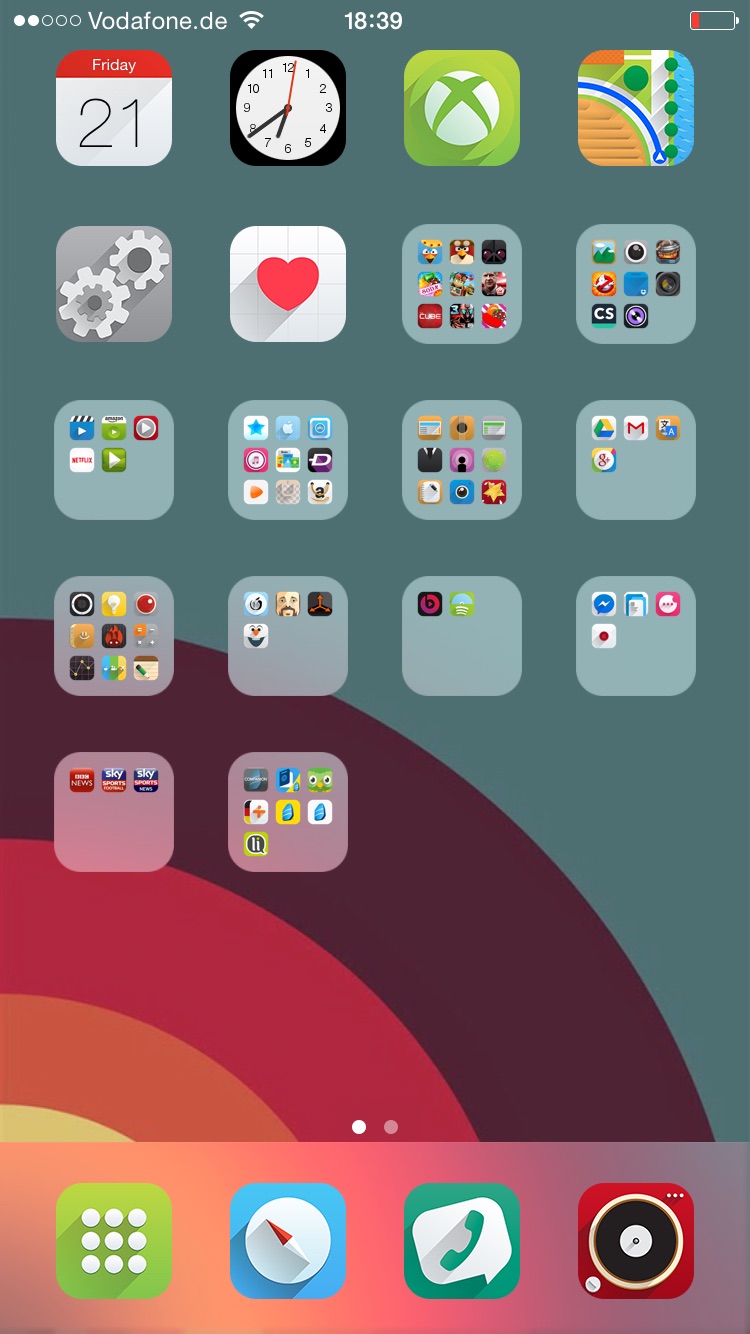
Task: Open the red vinyl music app
Action: coord(636,1241)
